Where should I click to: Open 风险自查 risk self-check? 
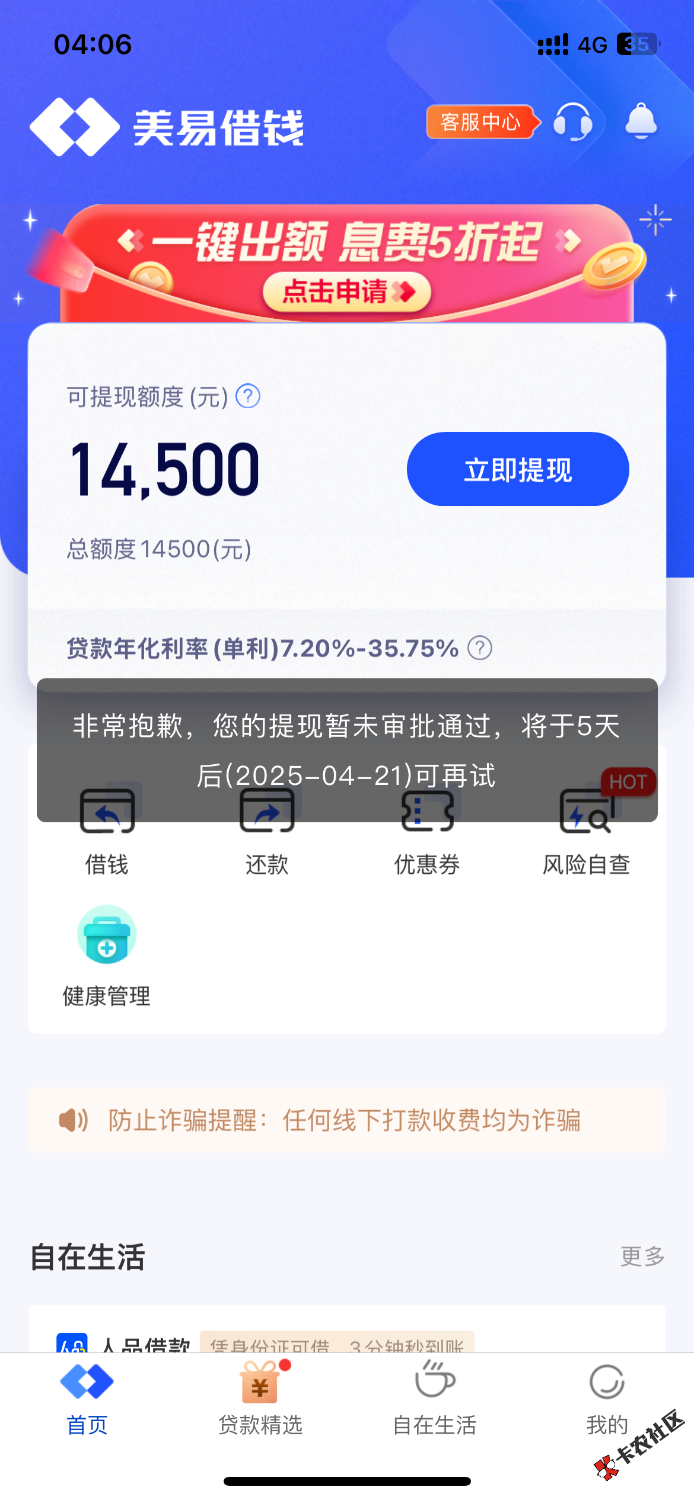(x=587, y=832)
